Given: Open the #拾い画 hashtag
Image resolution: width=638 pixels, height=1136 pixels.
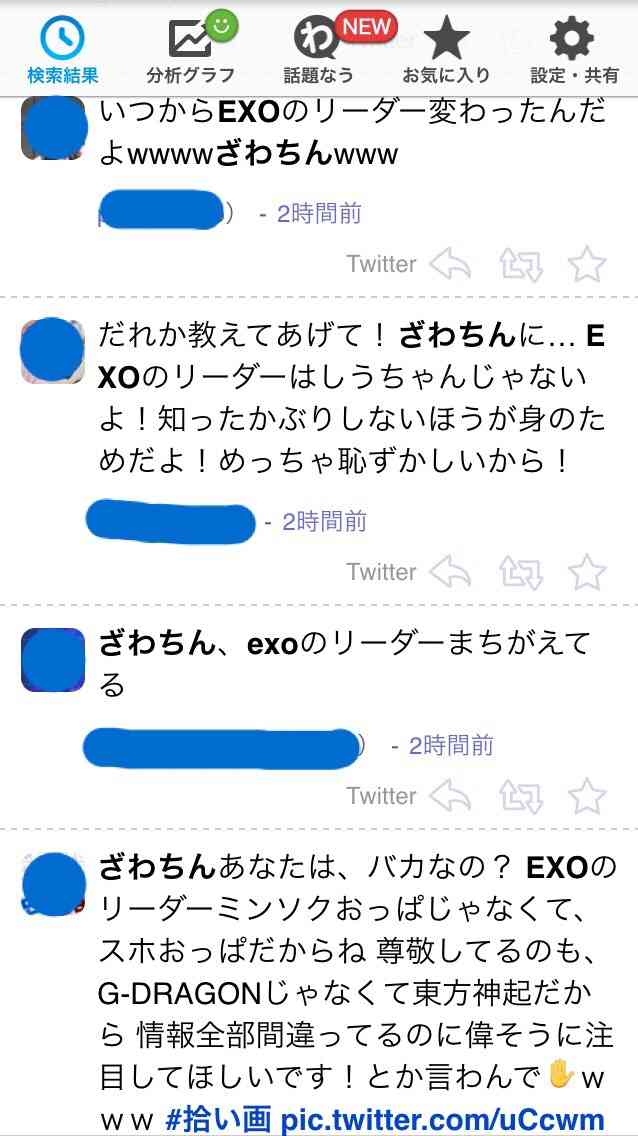Looking at the screenshot, I should coord(218,1119).
